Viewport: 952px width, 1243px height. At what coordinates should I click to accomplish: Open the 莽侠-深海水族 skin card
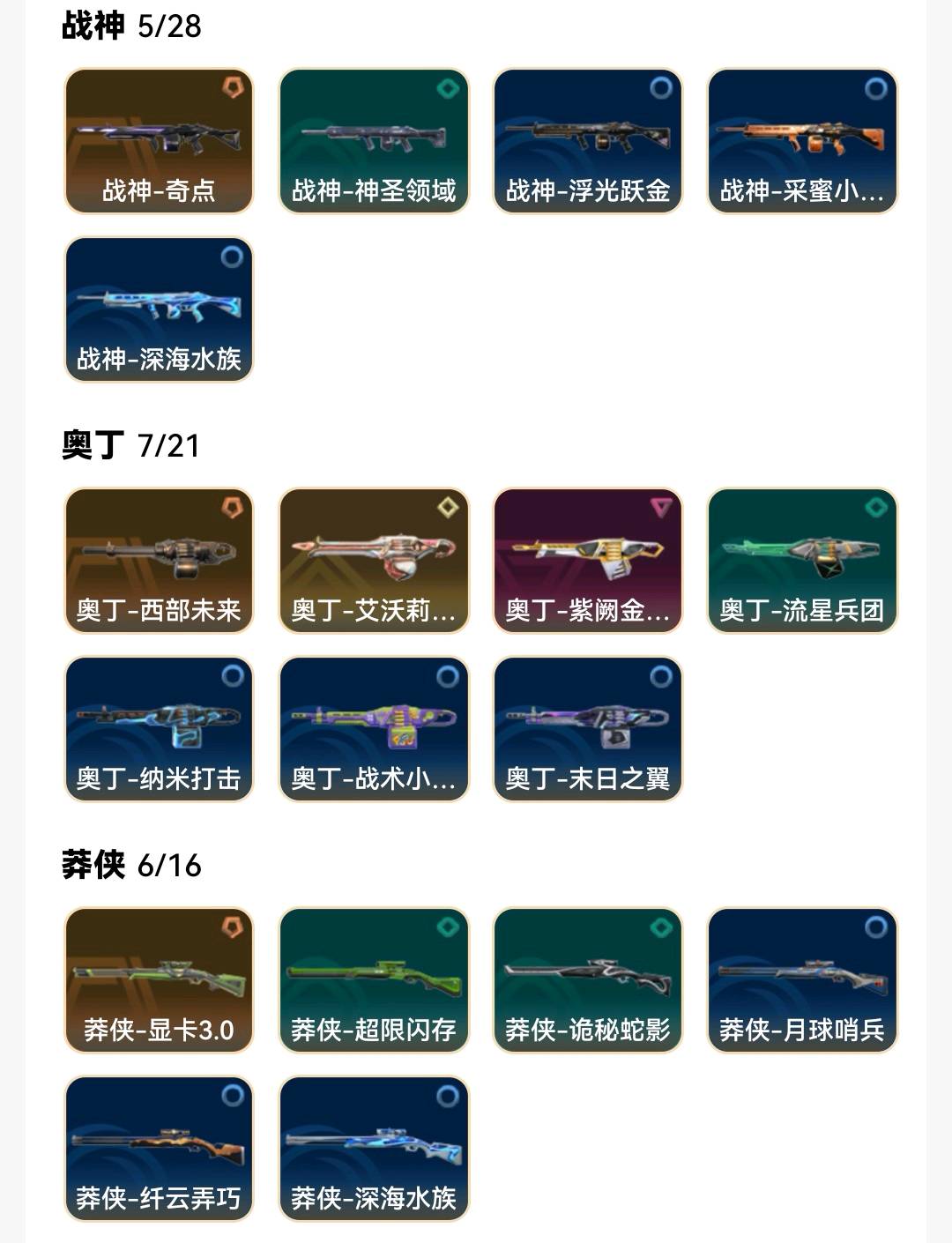374,1149
